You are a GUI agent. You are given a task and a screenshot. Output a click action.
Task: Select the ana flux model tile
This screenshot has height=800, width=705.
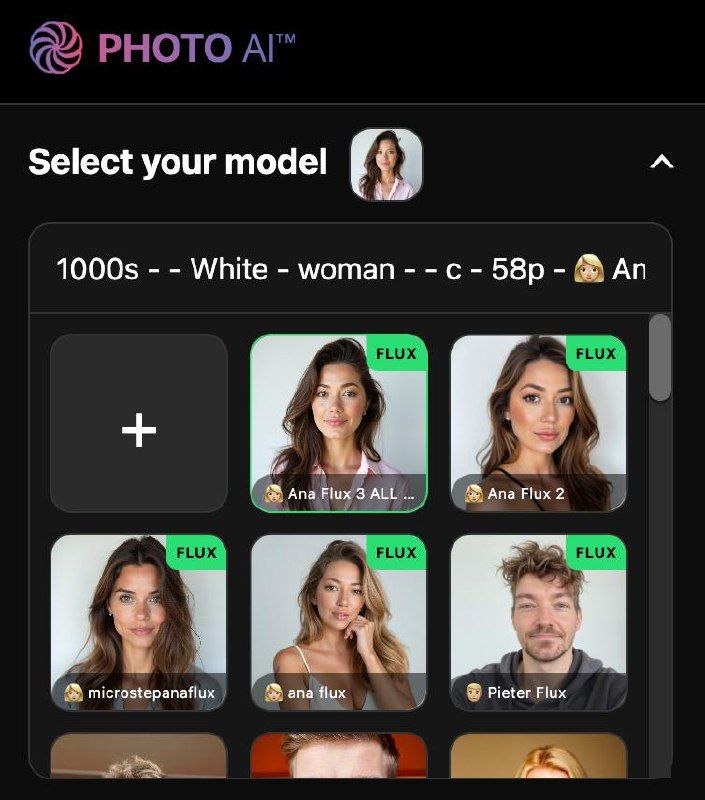[x=338, y=622]
